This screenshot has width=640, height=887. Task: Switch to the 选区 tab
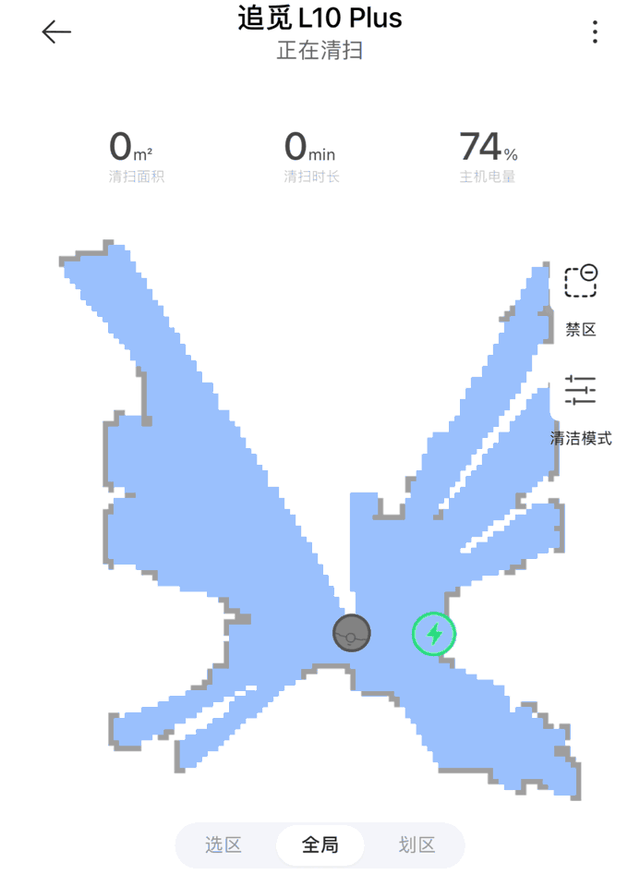pos(224,845)
